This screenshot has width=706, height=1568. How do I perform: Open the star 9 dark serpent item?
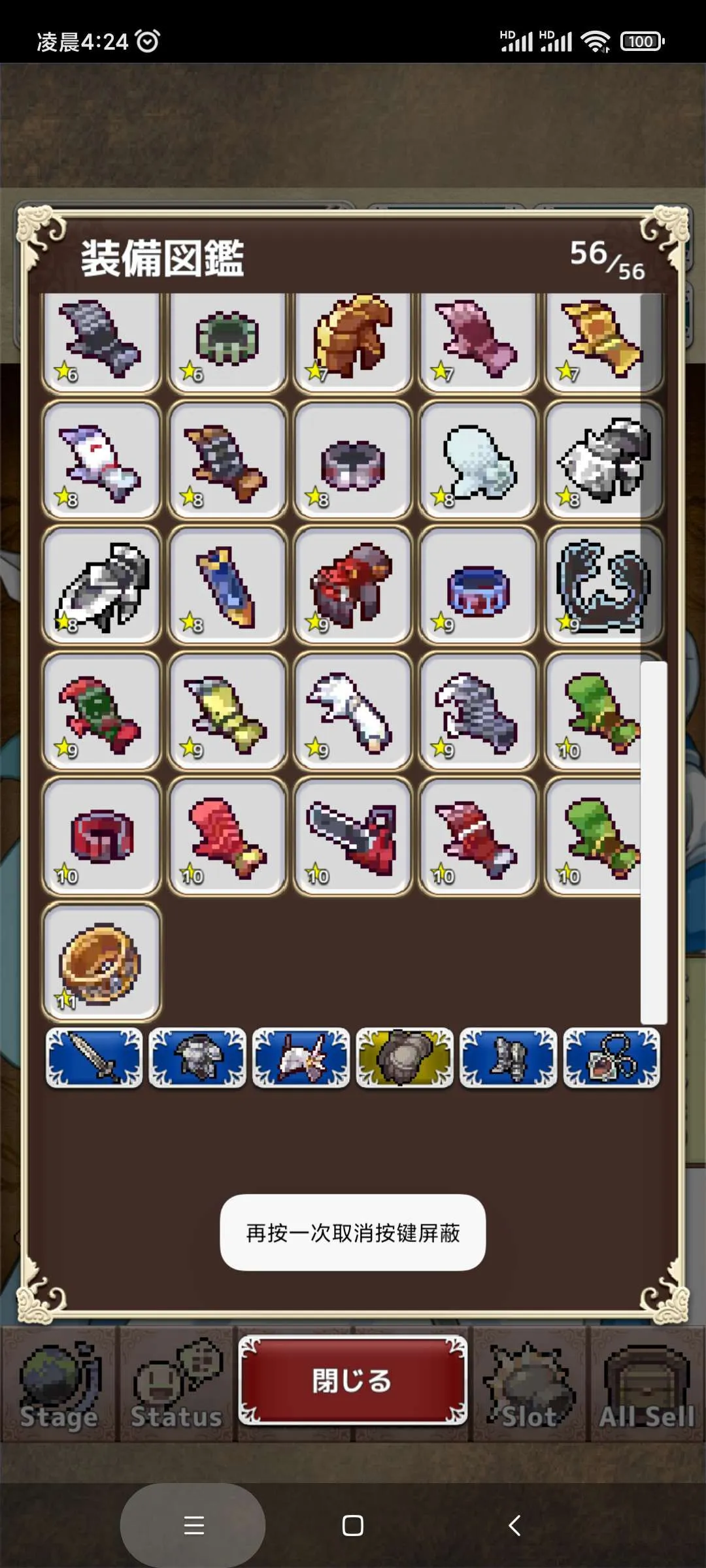point(603,585)
